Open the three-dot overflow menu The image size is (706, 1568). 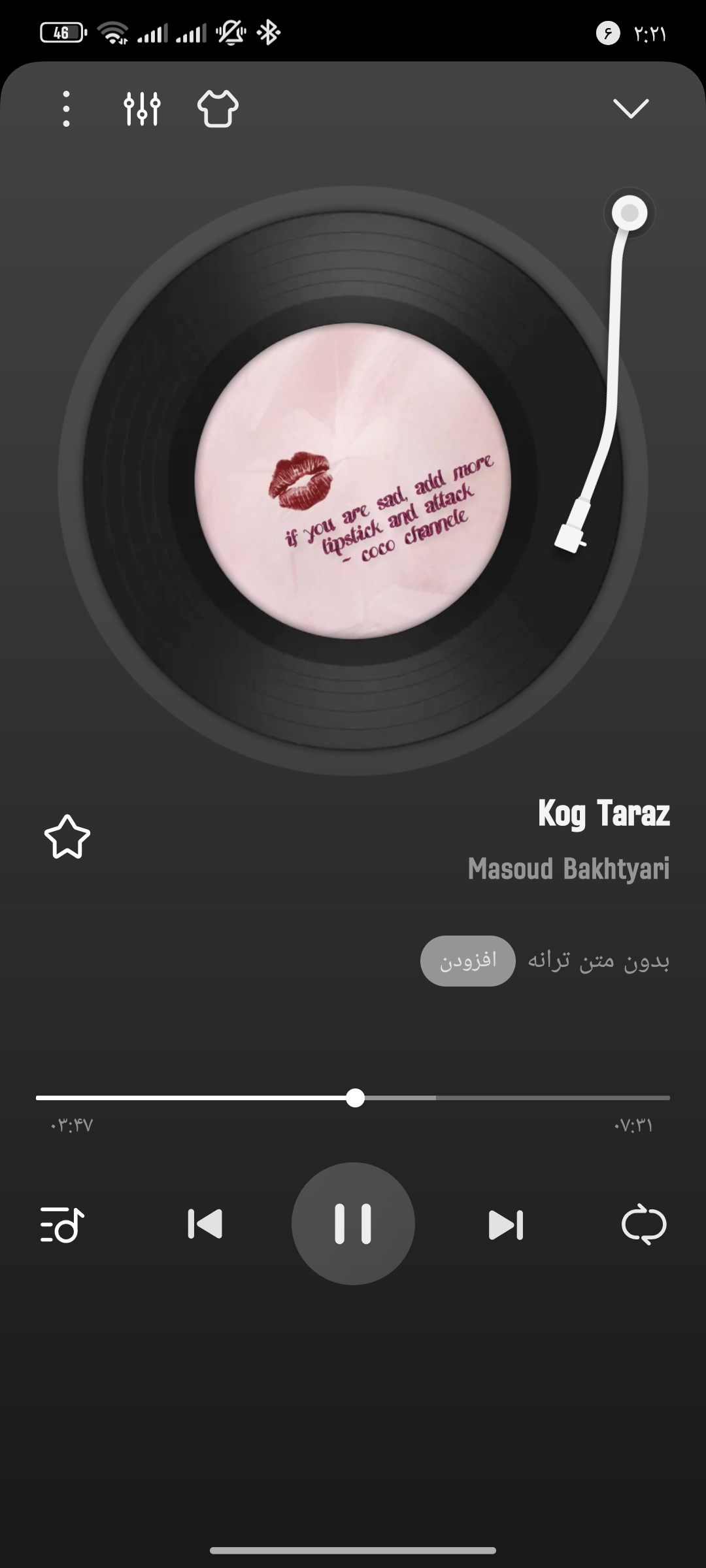click(x=66, y=108)
